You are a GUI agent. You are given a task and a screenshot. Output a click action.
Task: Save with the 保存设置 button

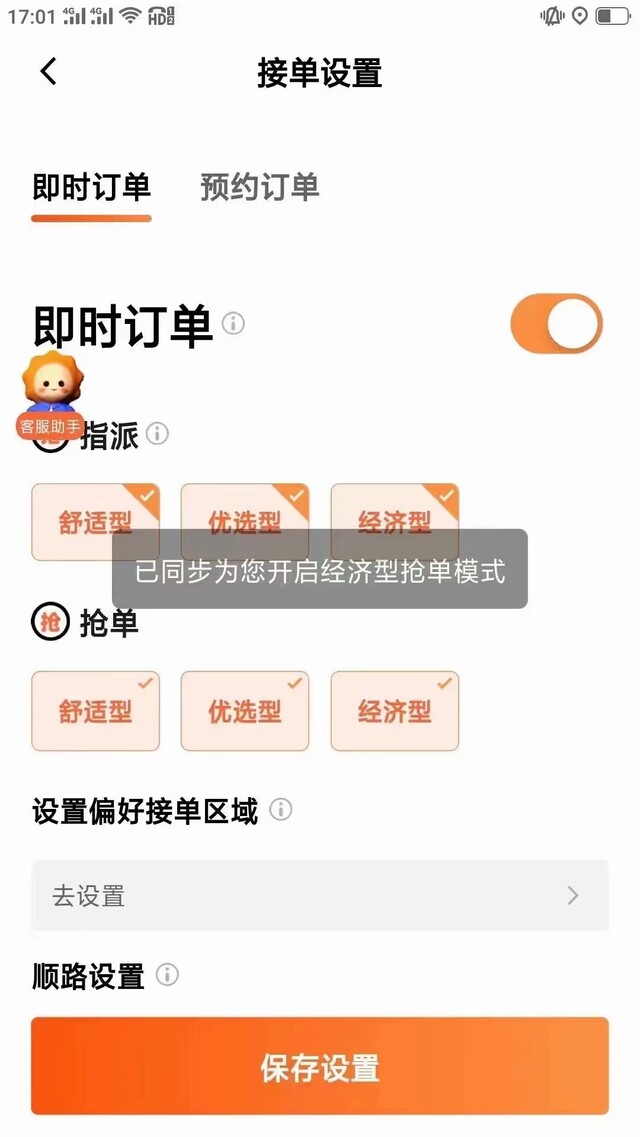[x=320, y=1066]
